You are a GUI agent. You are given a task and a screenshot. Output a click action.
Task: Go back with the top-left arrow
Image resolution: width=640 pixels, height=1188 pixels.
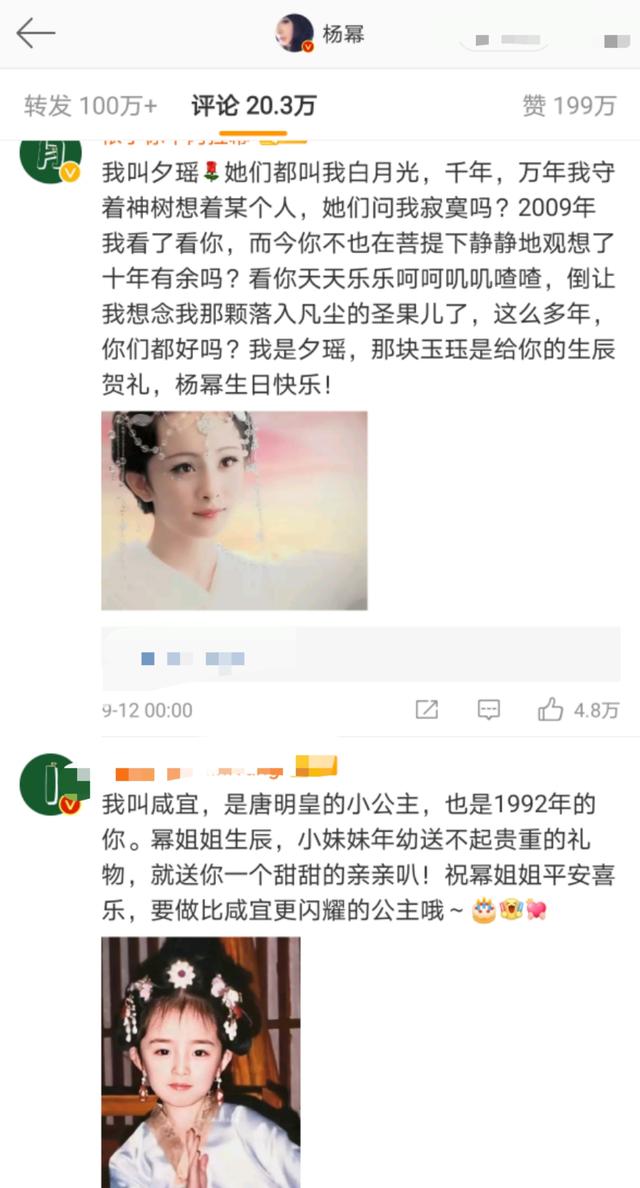(x=36, y=34)
